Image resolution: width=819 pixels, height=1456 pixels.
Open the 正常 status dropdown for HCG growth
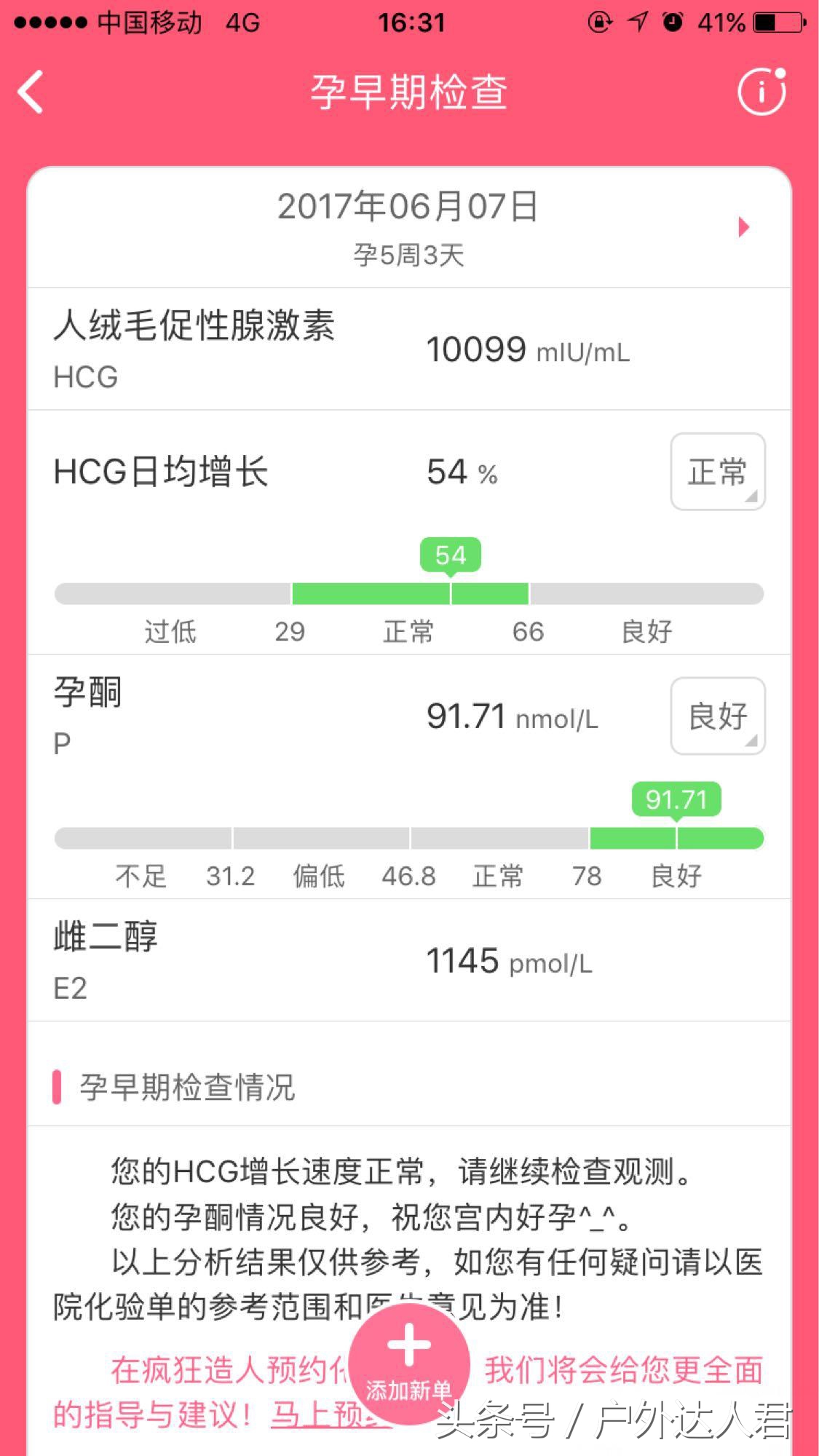pos(717,472)
